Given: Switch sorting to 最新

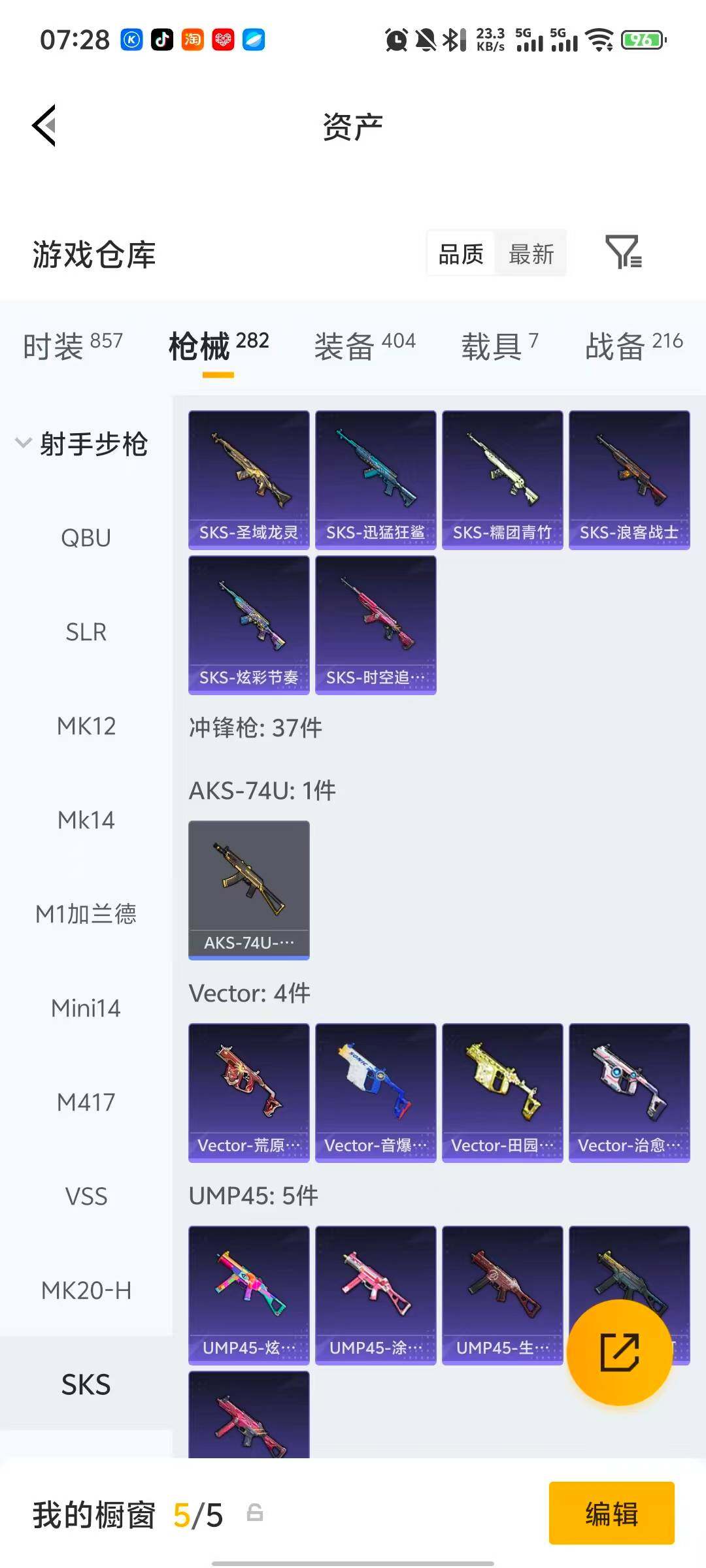Looking at the screenshot, I should [x=531, y=254].
